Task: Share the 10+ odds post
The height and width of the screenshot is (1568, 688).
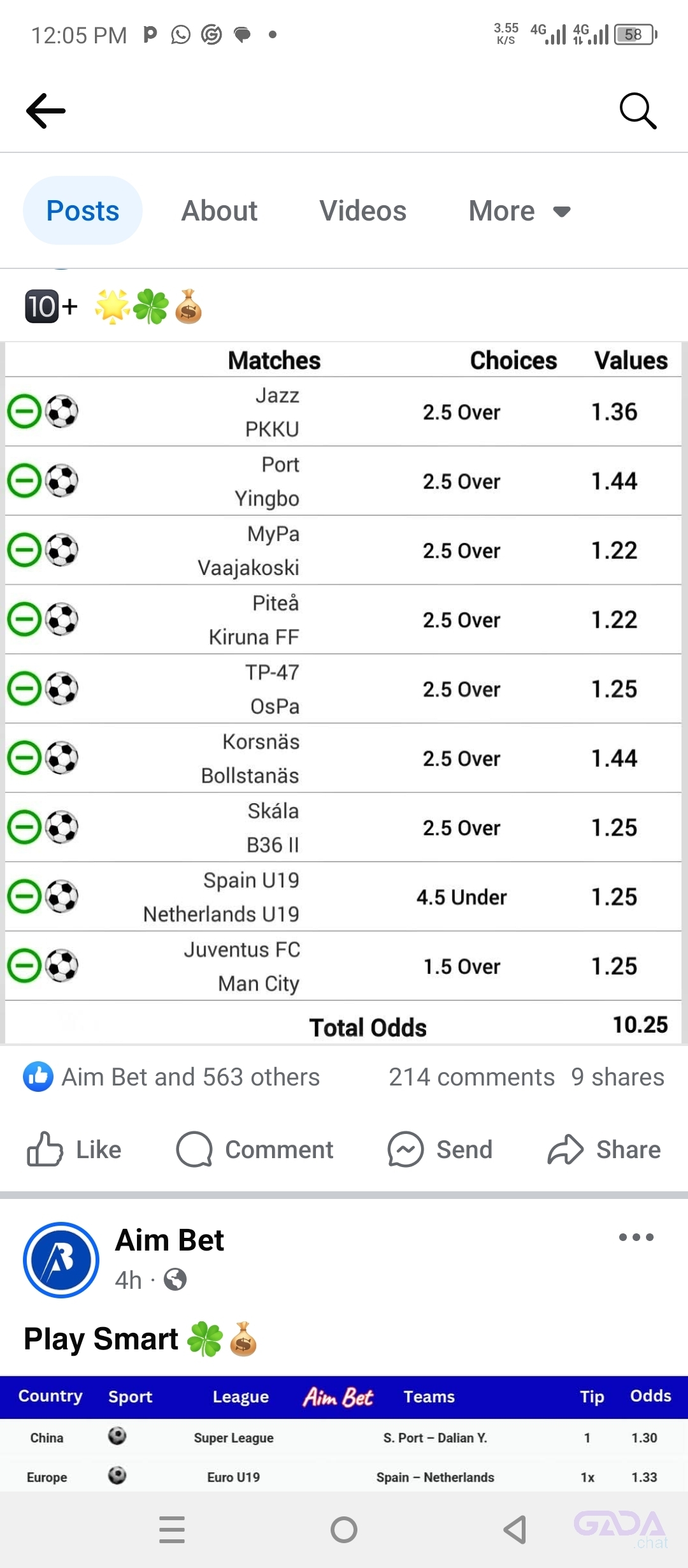Action: [604, 1149]
